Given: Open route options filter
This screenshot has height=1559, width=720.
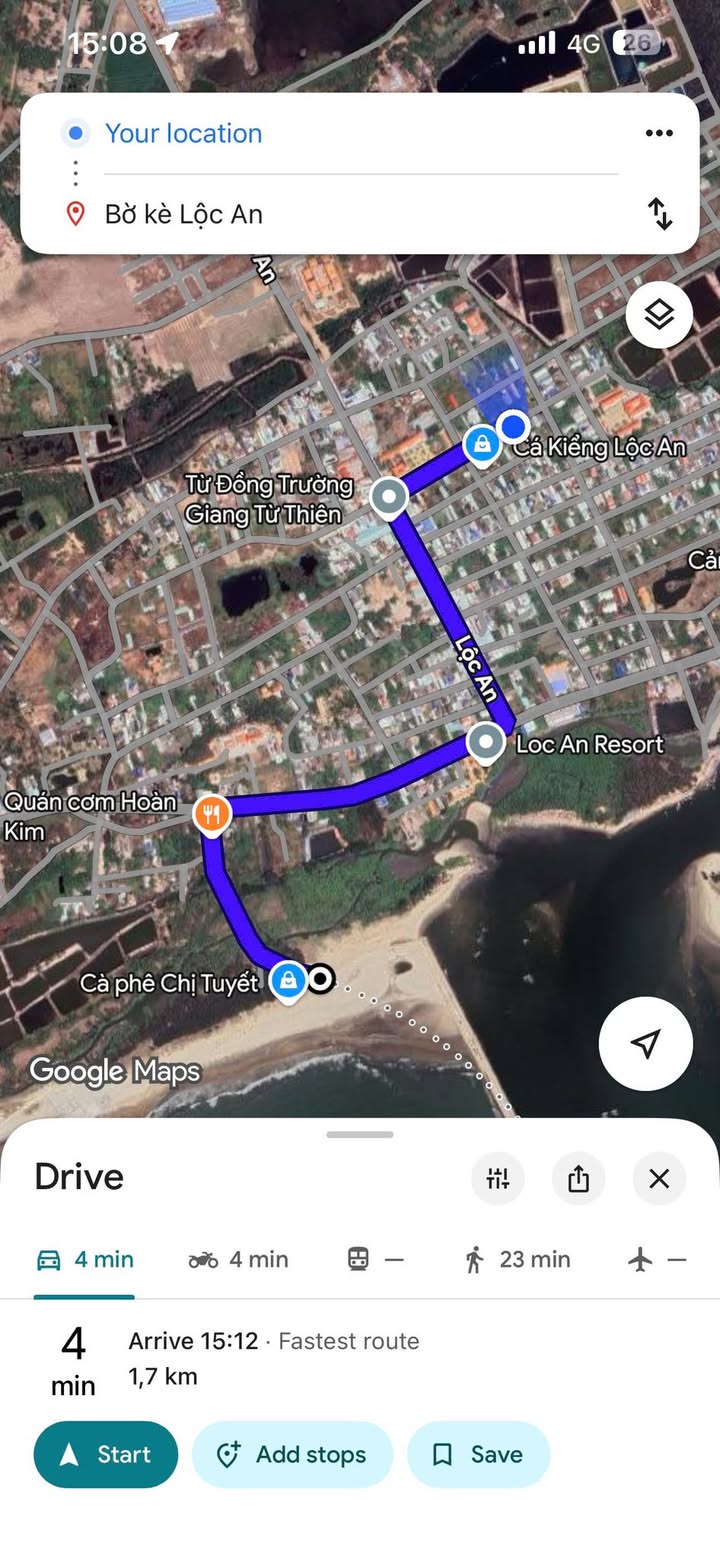Looking at the screenshot, I should (498, 1179).
